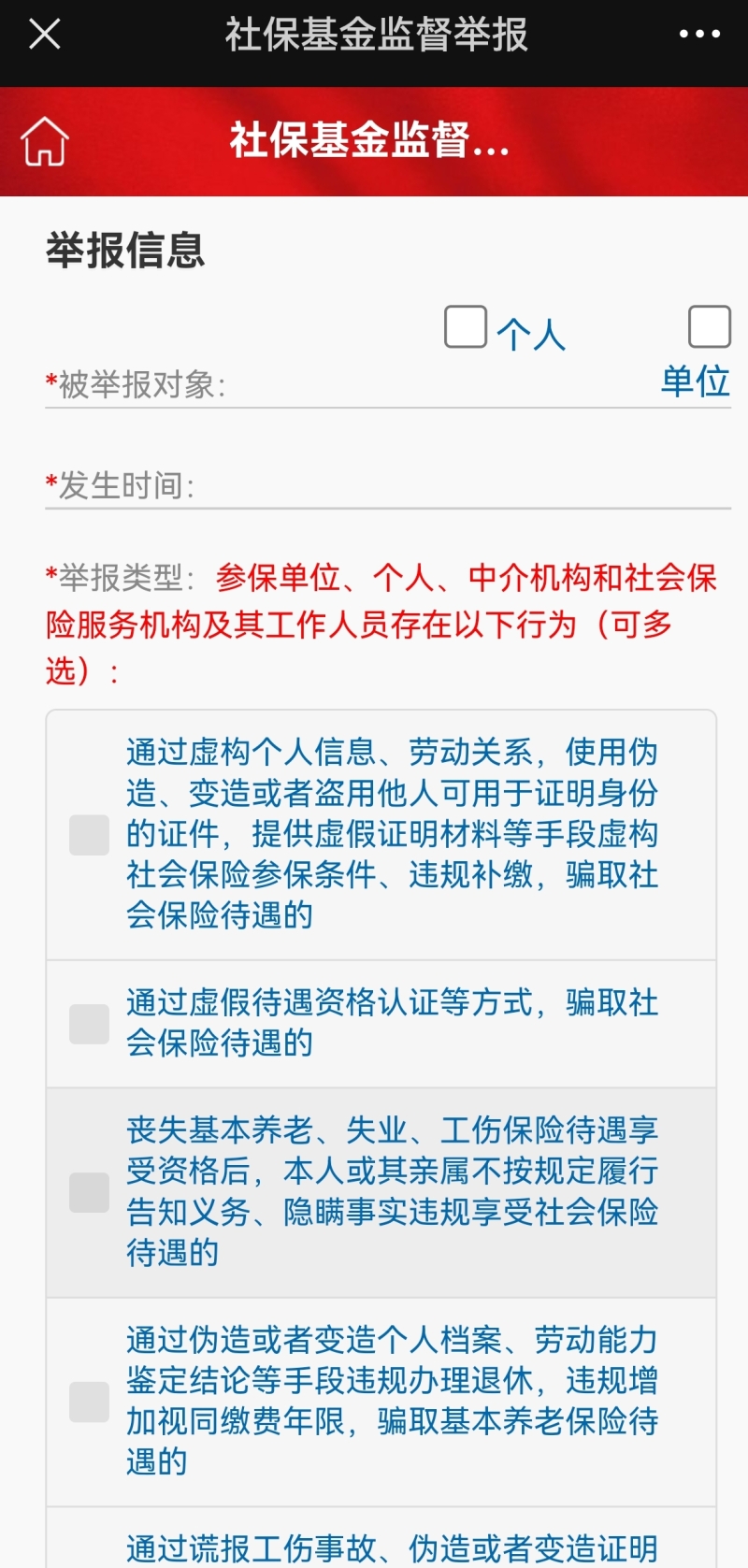Open the three-dot overflow menu

(x=699, y=35)
